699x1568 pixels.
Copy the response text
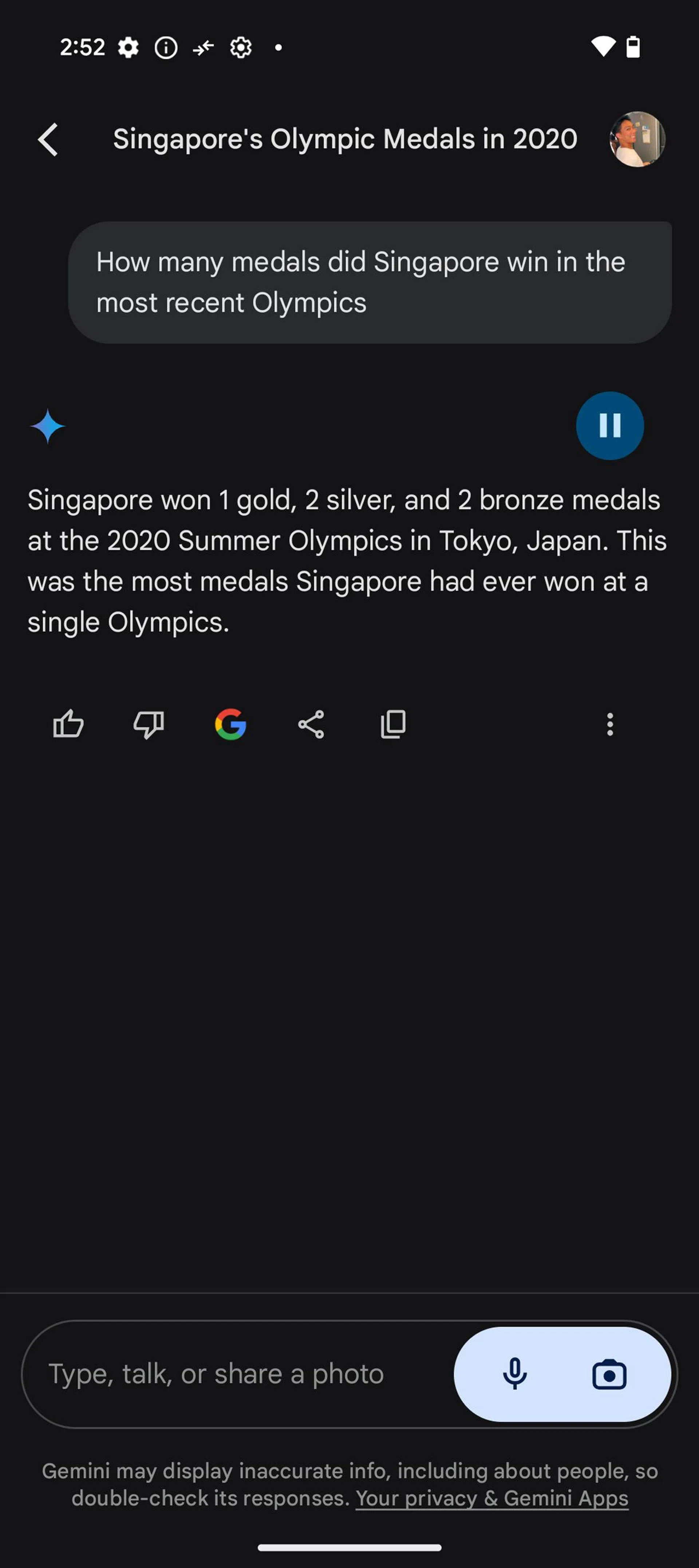click(x=393, y=725)
